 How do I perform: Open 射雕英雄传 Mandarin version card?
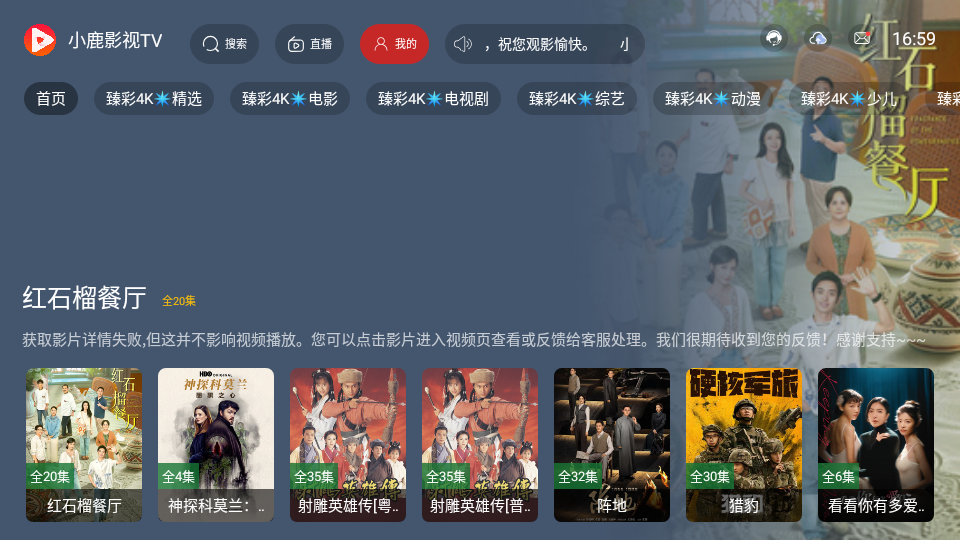pyautogui.click(x=480, y=444)
